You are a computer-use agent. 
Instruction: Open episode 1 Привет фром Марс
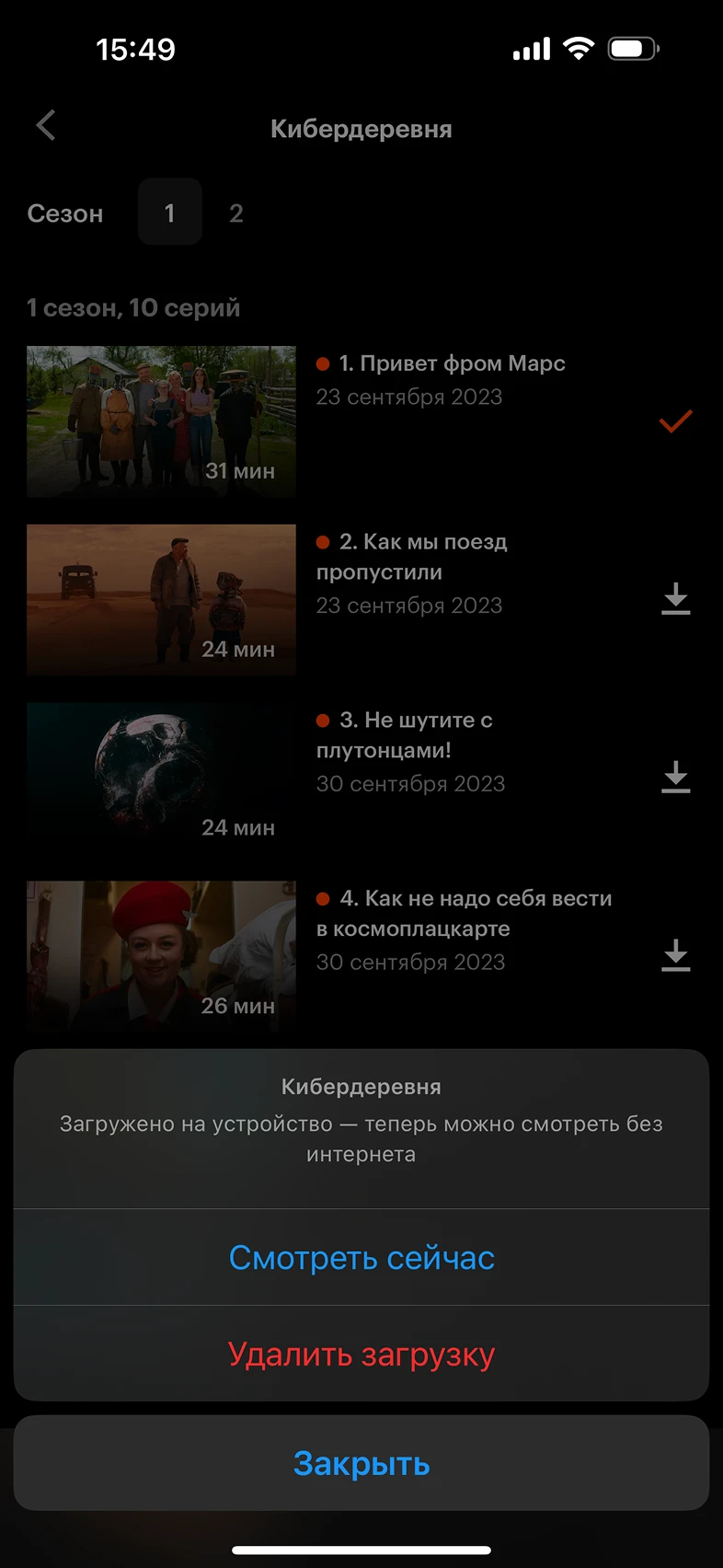[162, 421]
